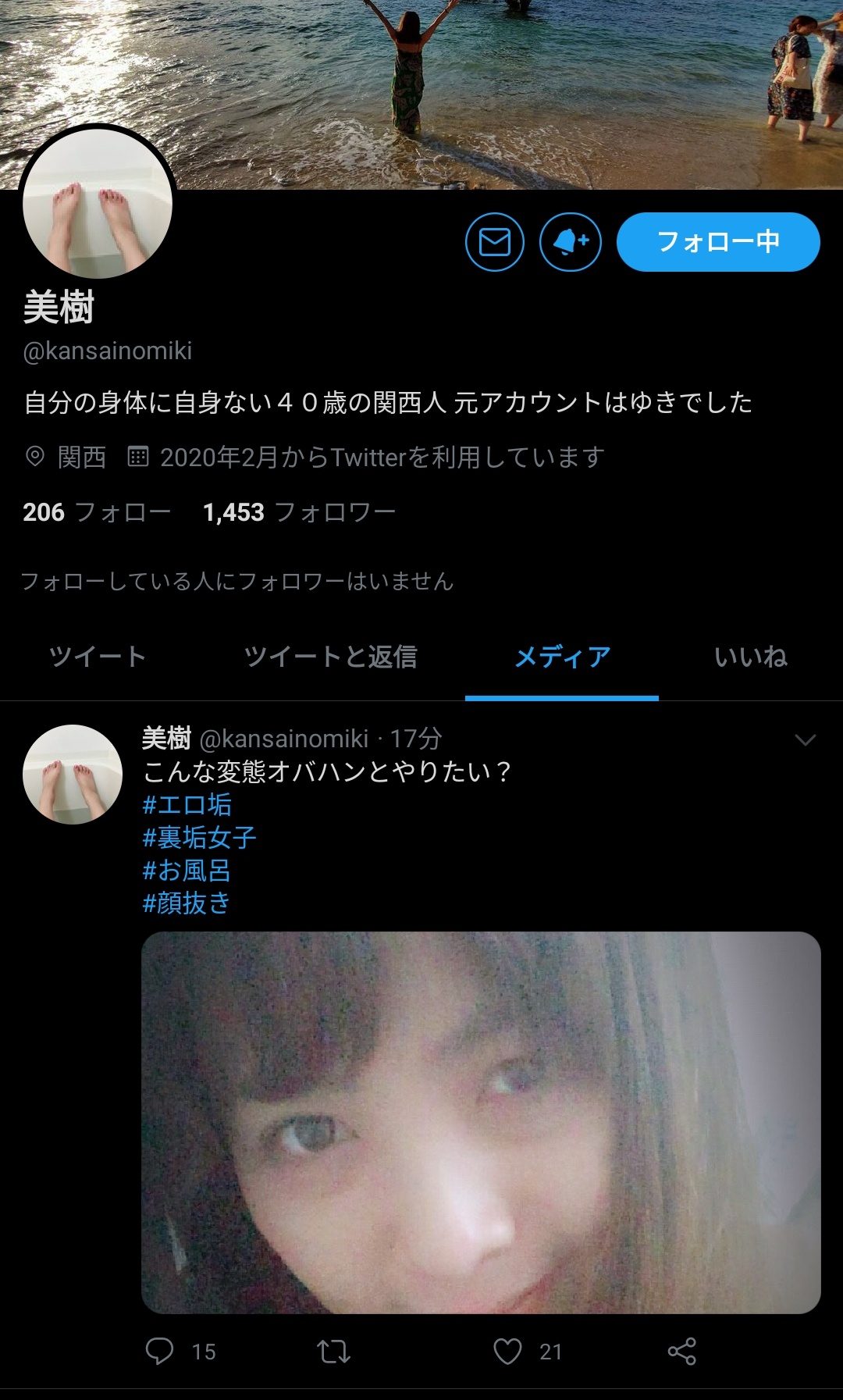Screen dimensions: 843x1400
Task: View the 1,453 フォロワー followers list
Action: click(299, 512)
